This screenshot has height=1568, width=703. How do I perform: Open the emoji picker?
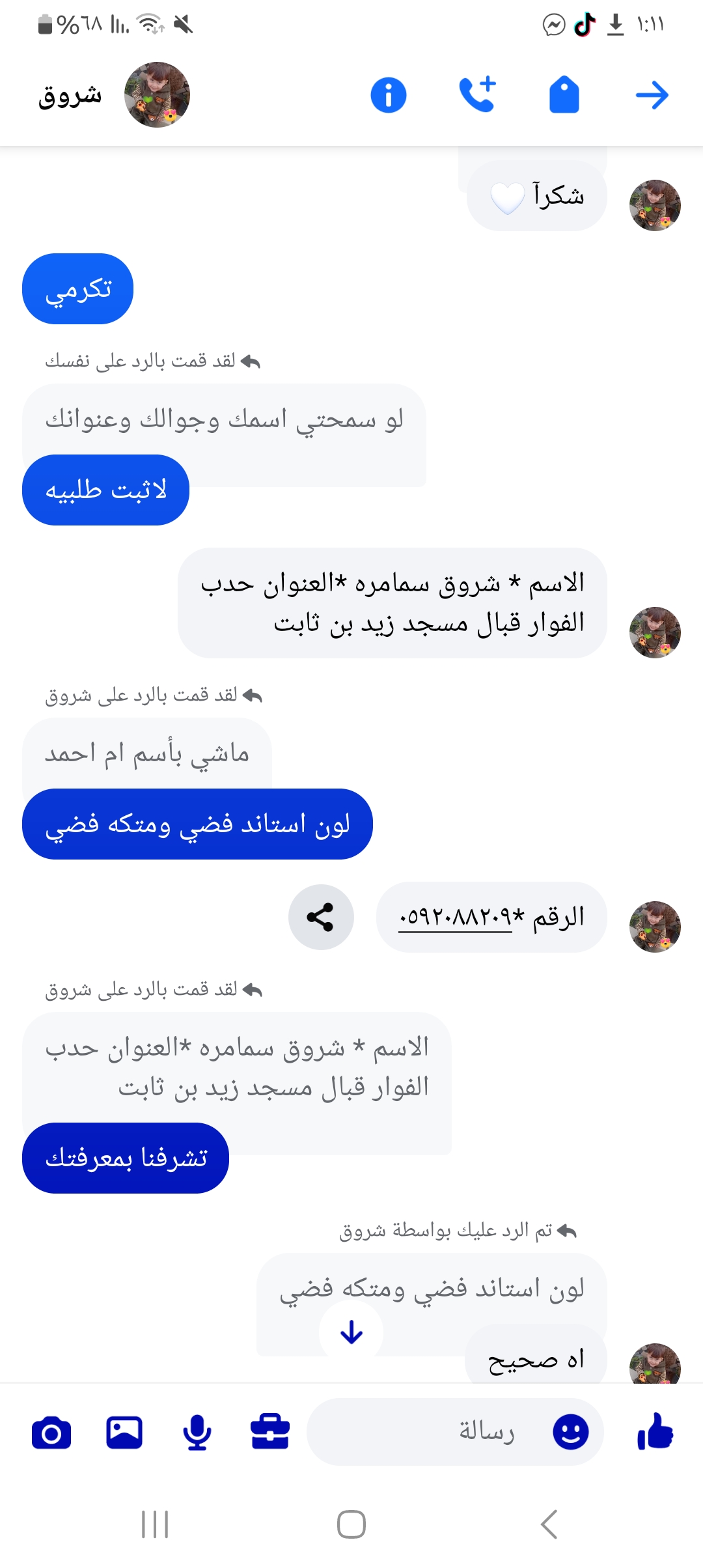tap(571, 1432)
